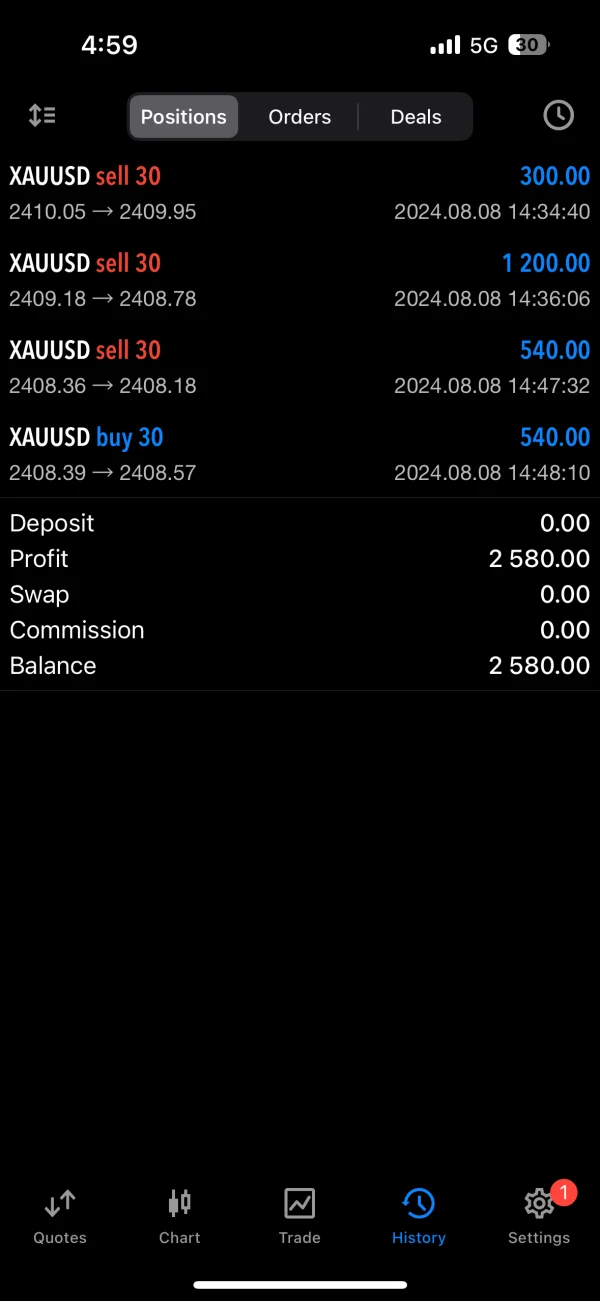
Task: Open the sort options icon
Action: click(42, 116)
